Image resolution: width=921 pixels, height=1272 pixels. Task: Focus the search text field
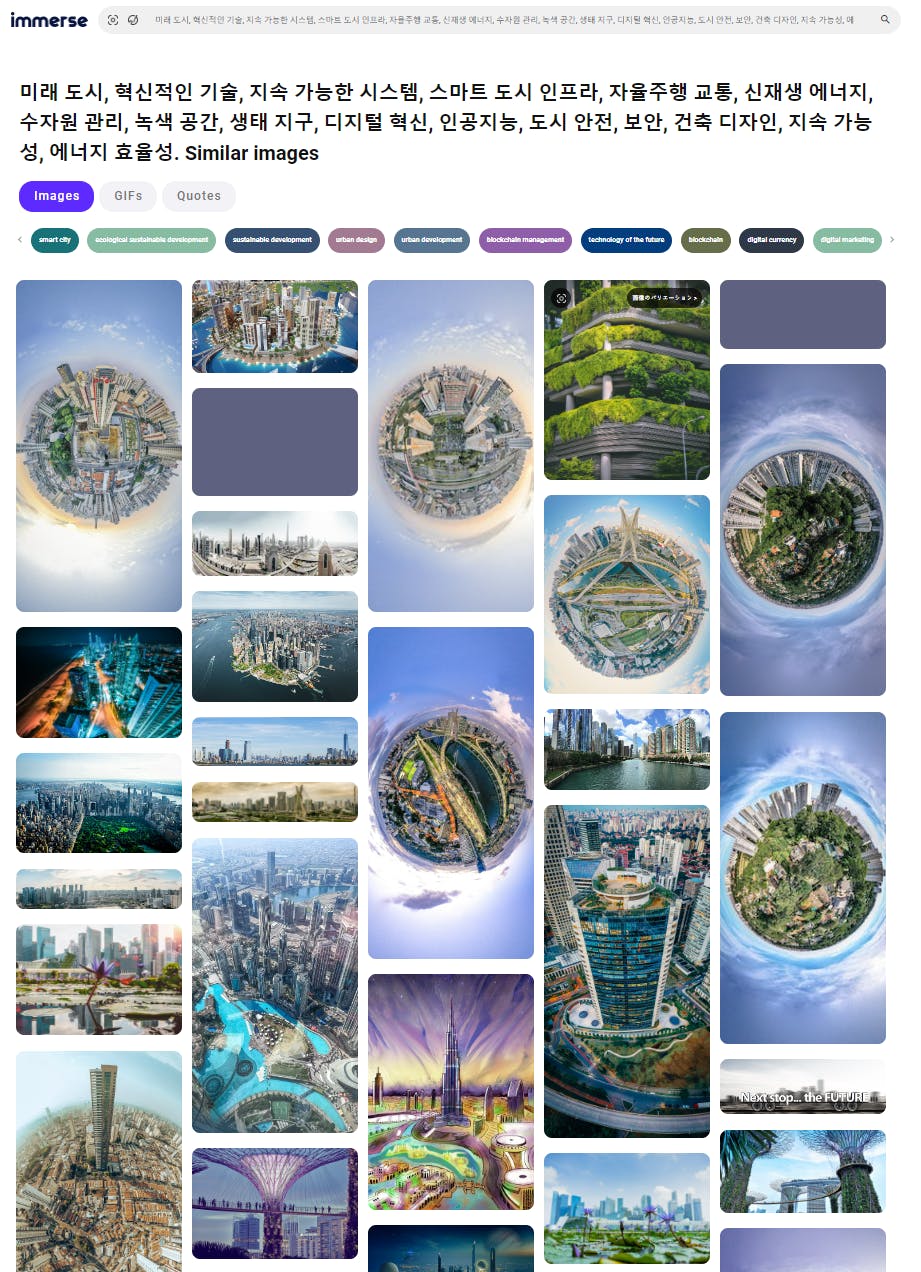[500, 20]
